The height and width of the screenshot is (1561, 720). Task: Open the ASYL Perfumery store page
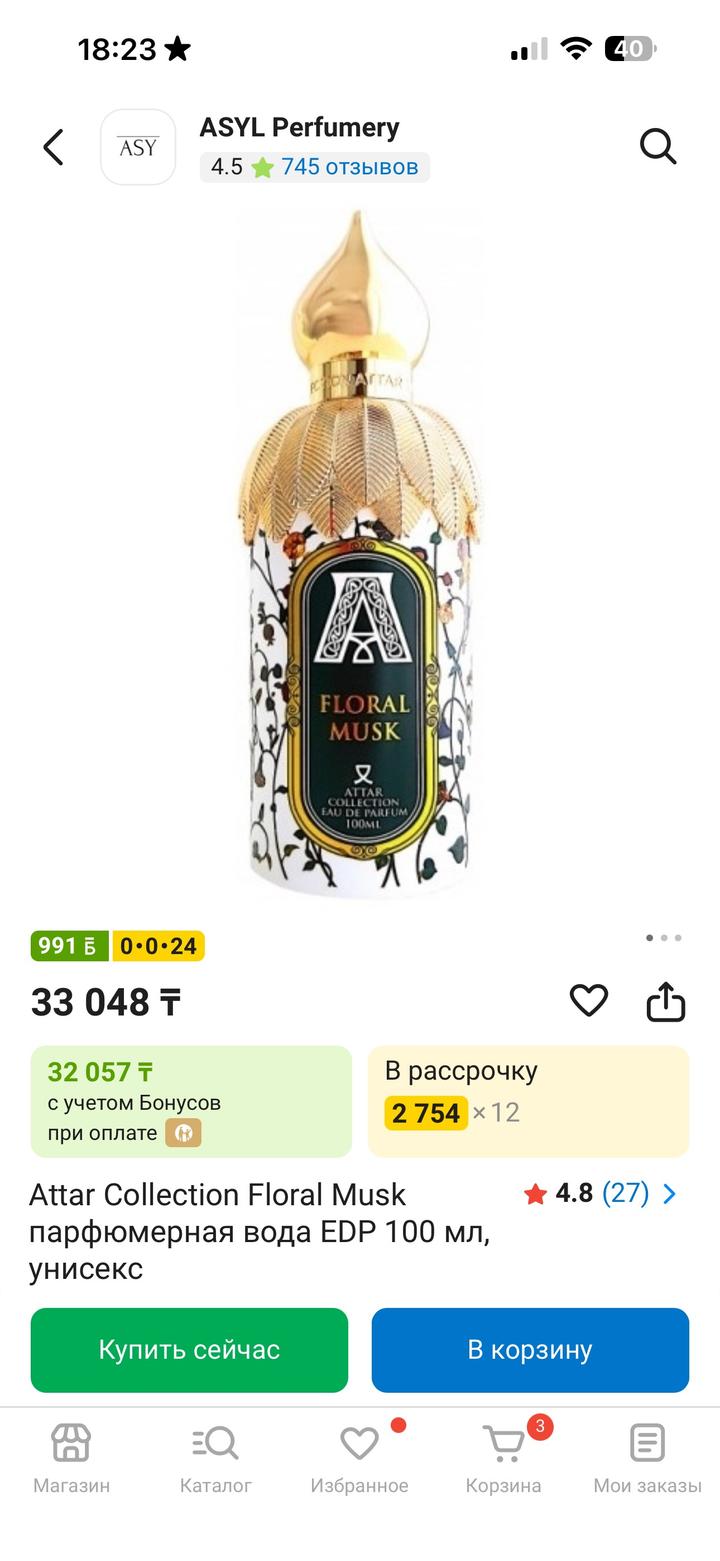pyautogui.click(x=299, y=128)
